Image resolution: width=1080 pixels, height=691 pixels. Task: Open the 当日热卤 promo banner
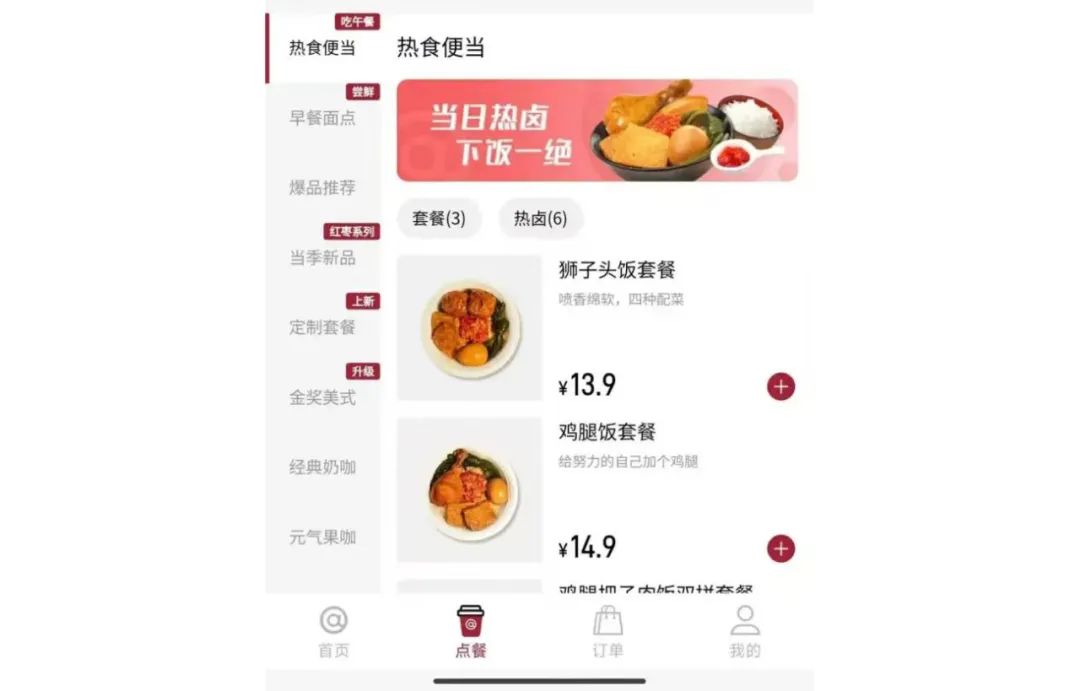coord(597,131)
